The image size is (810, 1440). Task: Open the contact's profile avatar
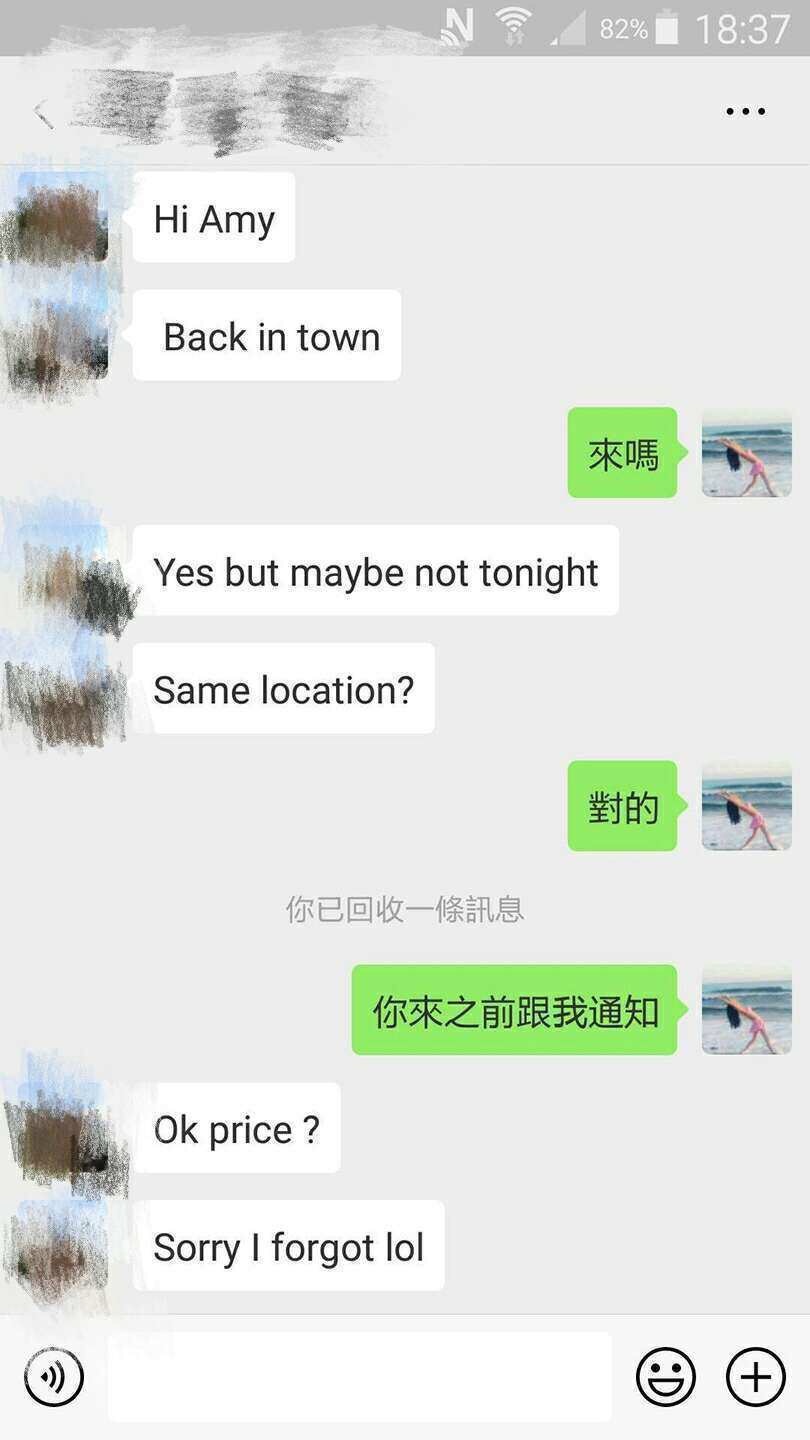[55, 218]
